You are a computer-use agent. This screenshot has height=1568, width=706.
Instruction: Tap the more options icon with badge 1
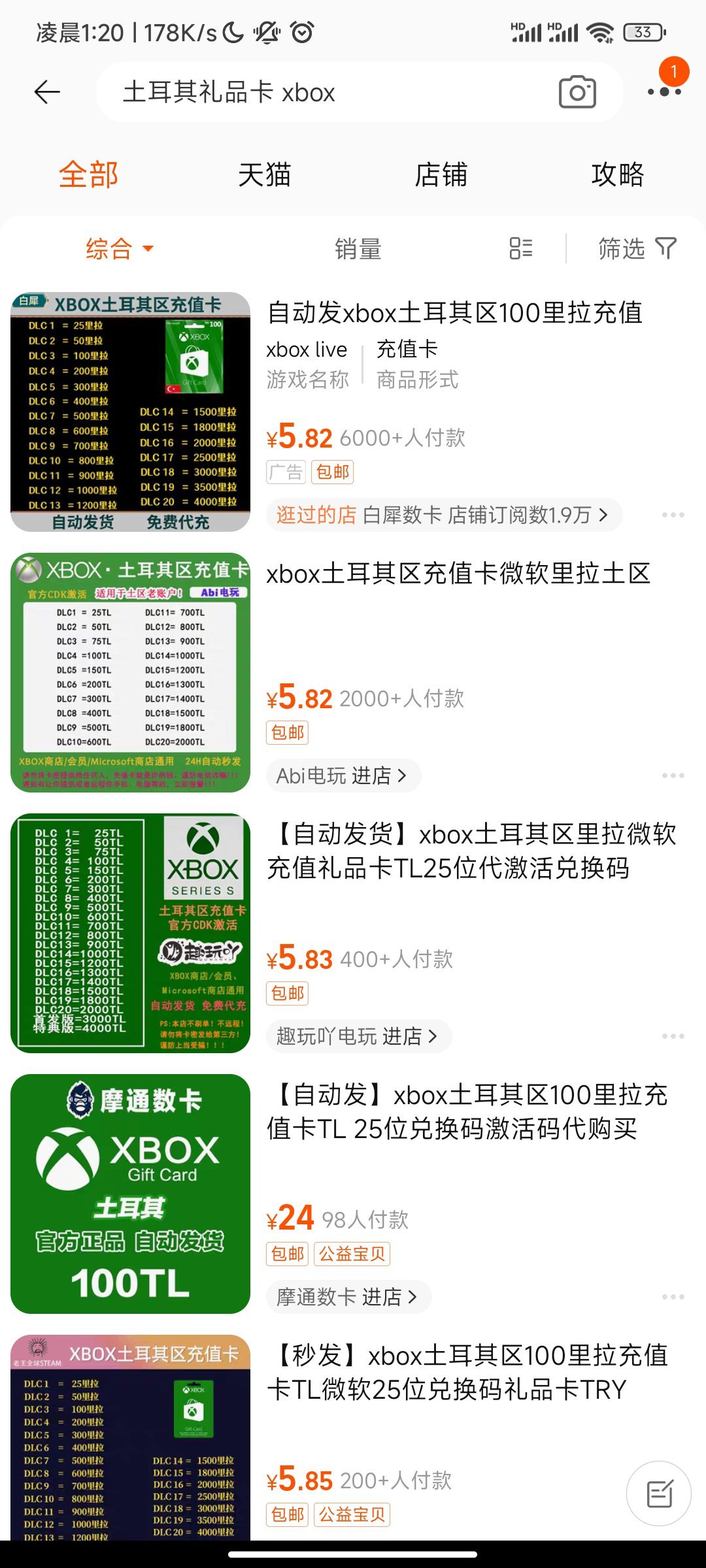click(665, 93)
